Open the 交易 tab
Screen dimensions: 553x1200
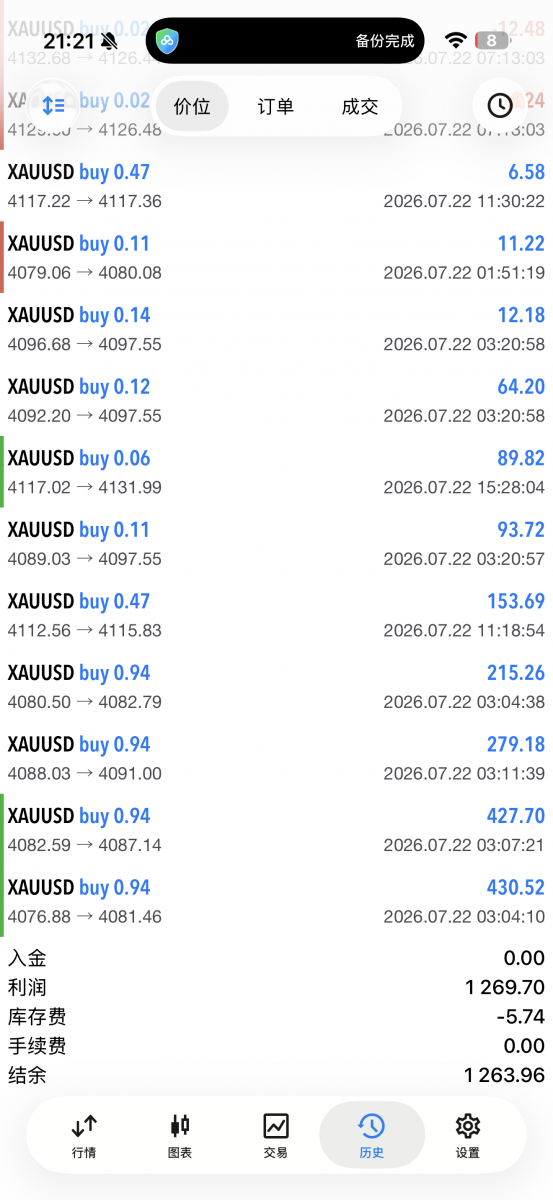[x=276, y=1136]
